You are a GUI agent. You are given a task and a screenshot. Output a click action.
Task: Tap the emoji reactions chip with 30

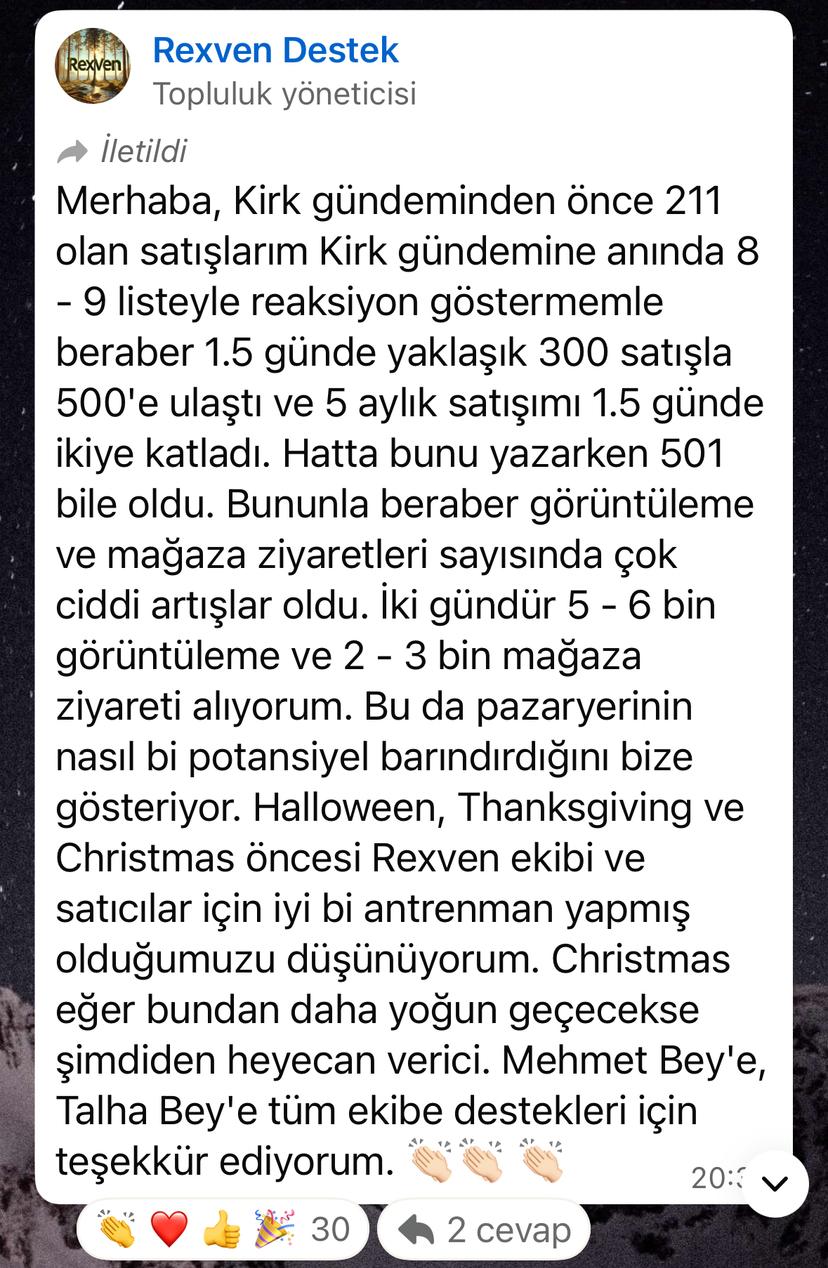(x=224, y=1229)
